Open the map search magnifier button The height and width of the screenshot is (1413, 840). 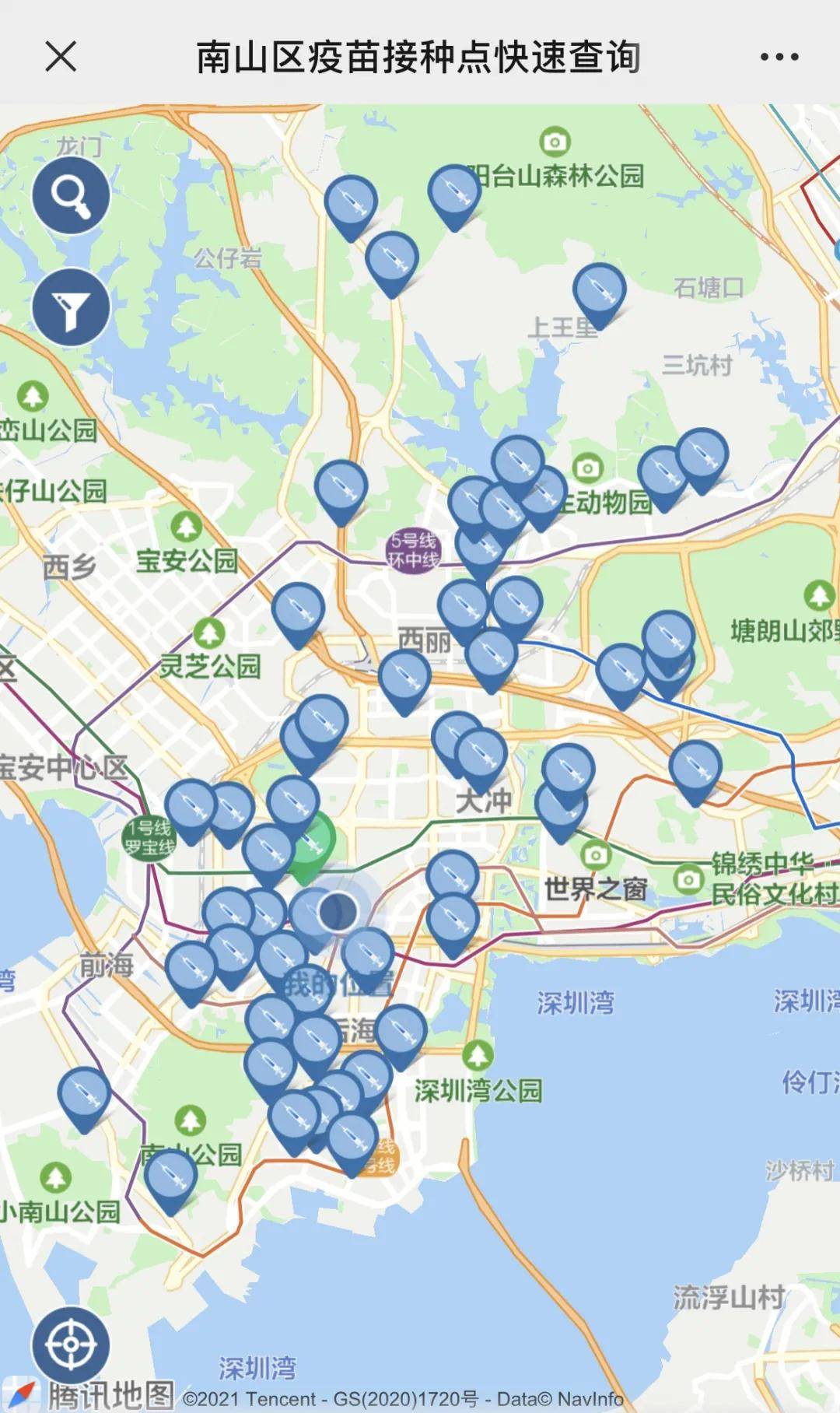pos(71,195)
